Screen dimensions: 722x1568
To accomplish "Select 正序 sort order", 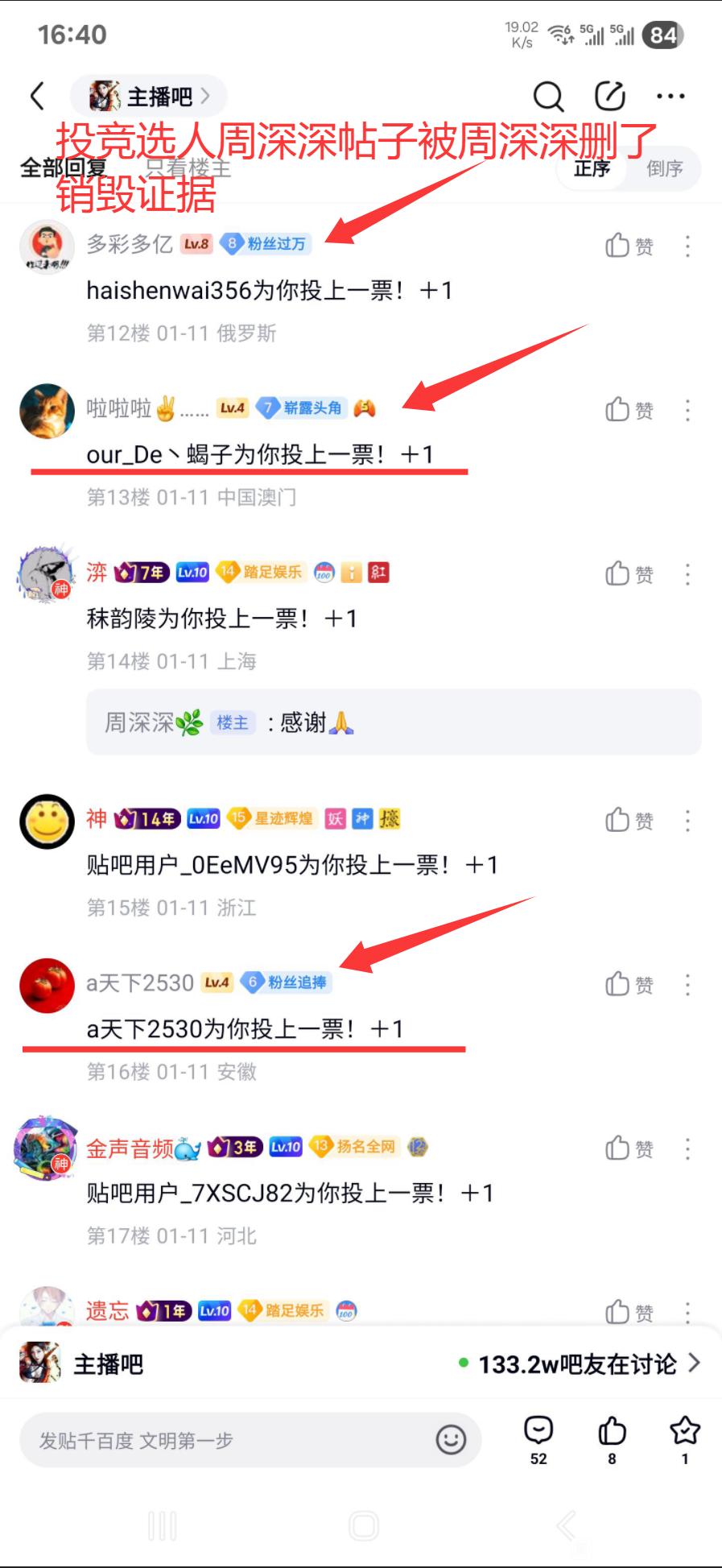I will coord(592,168).
